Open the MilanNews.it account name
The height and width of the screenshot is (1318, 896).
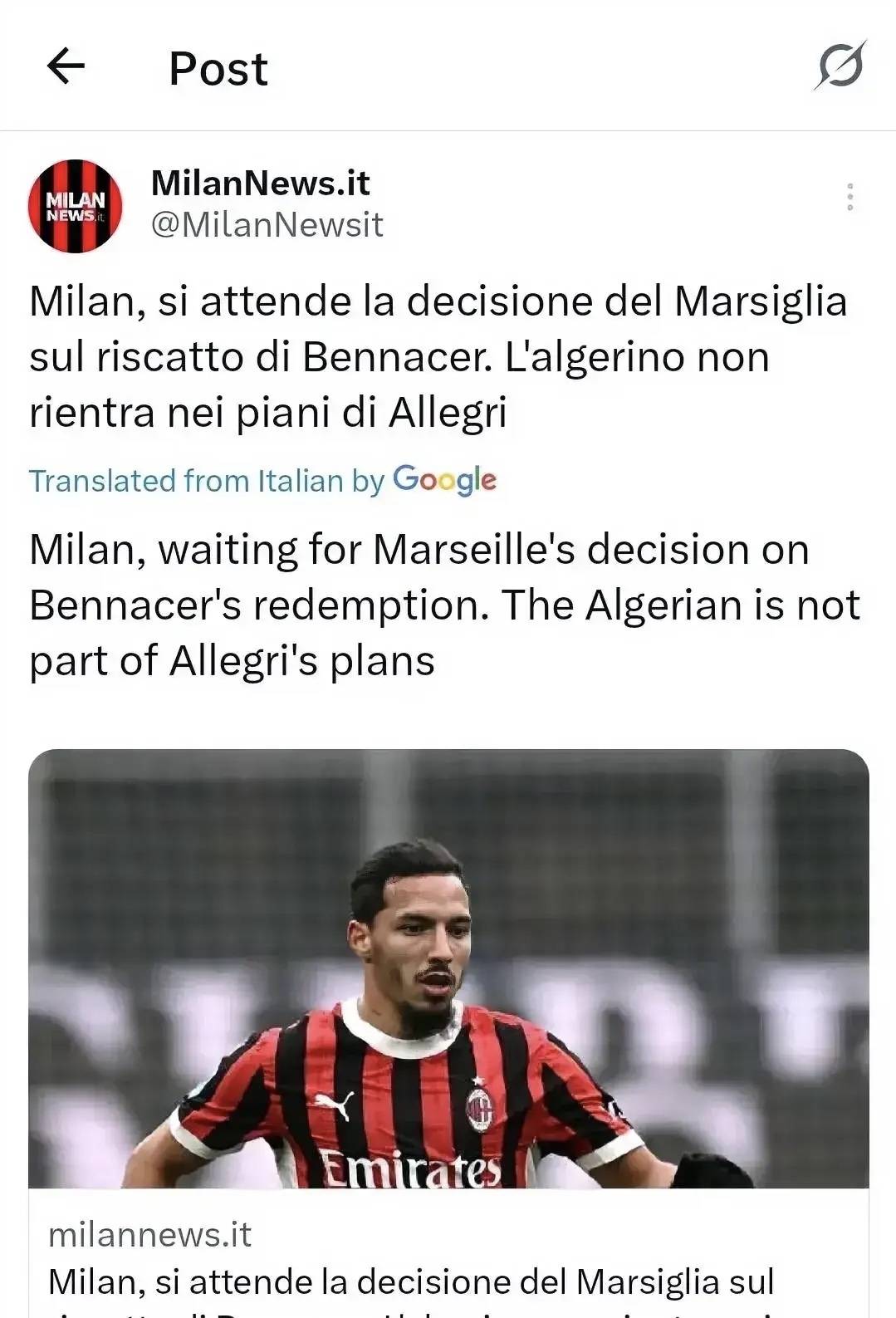click(x=260, y=183)
